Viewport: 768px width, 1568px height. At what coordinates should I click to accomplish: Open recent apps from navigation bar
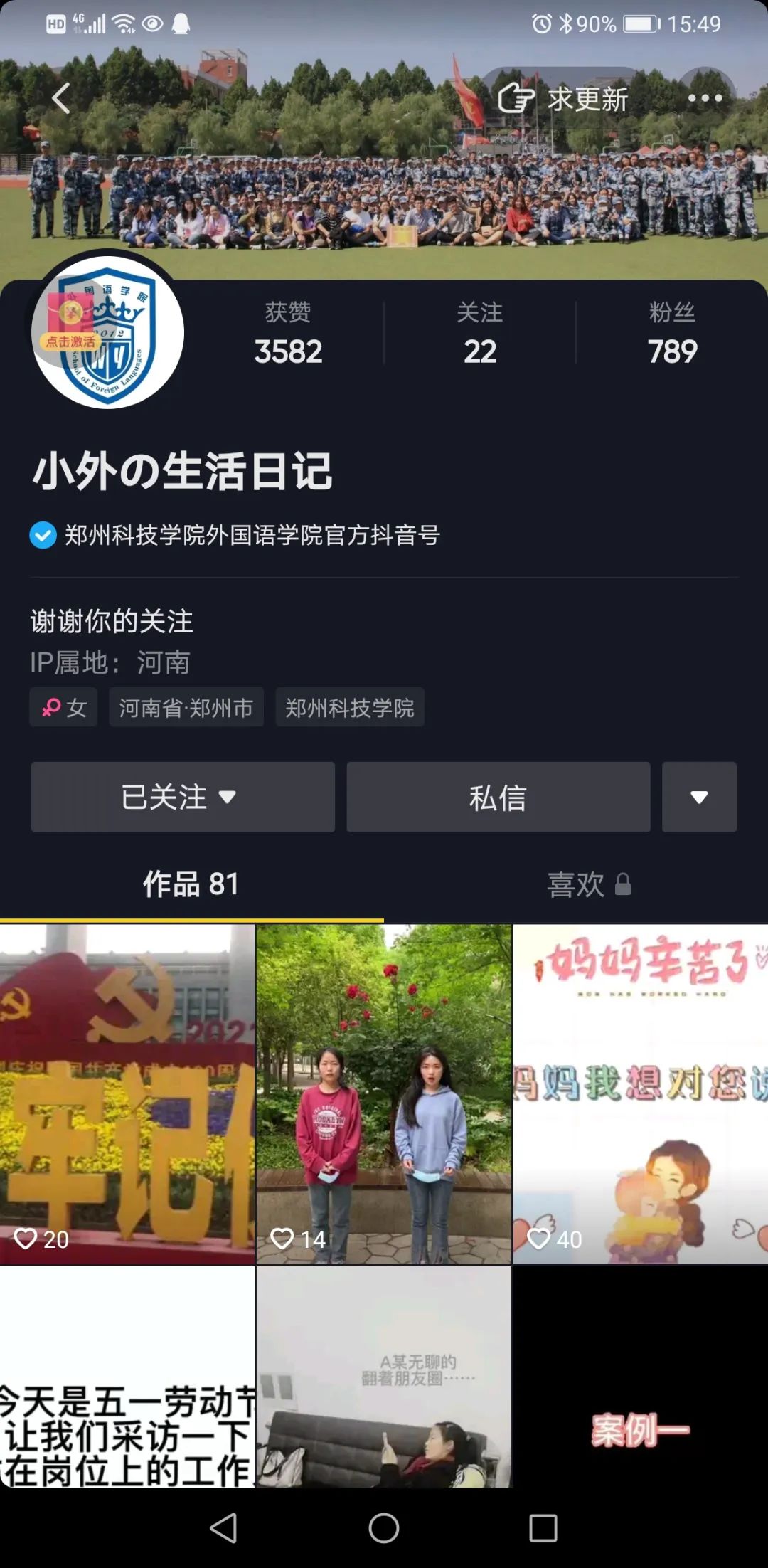pyautogui.click(x=543, y=1527)
